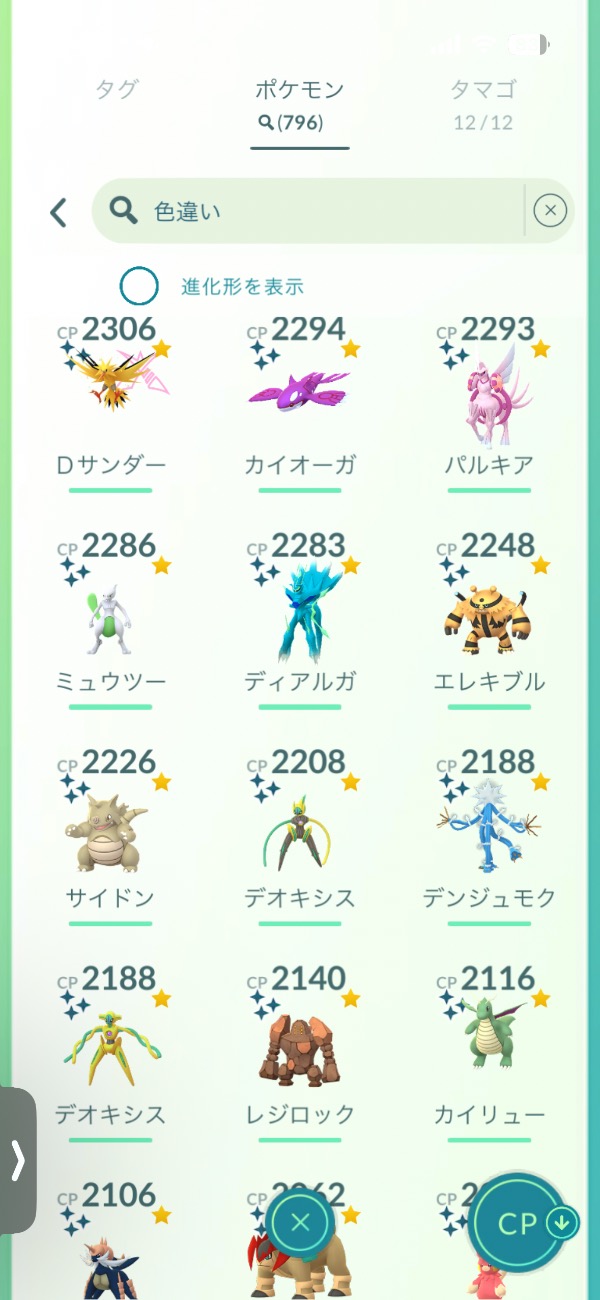Clear the search text
Viewport: 600px width, 1300px height.
(x=550, y=211)
